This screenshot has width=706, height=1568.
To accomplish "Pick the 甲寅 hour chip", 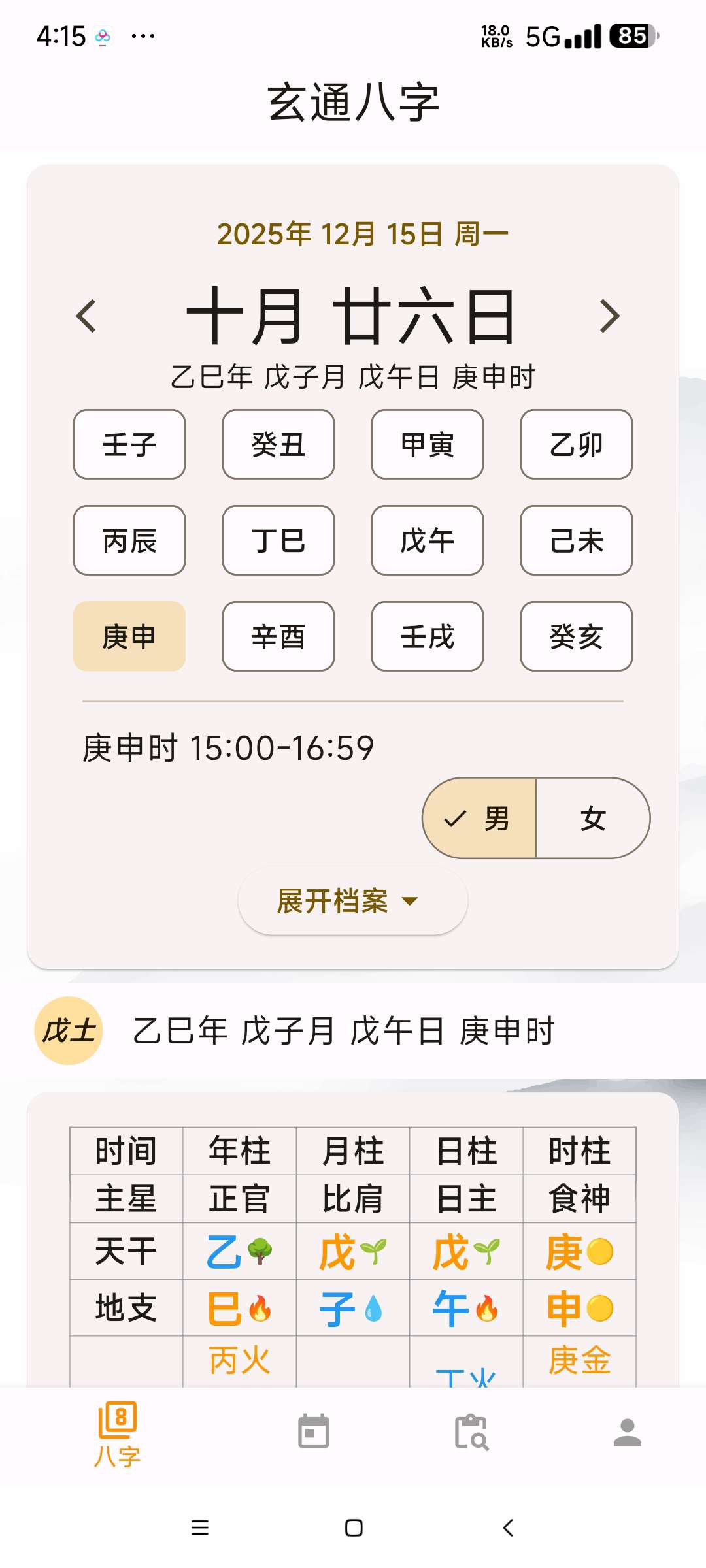I will [x=428, y=444].
